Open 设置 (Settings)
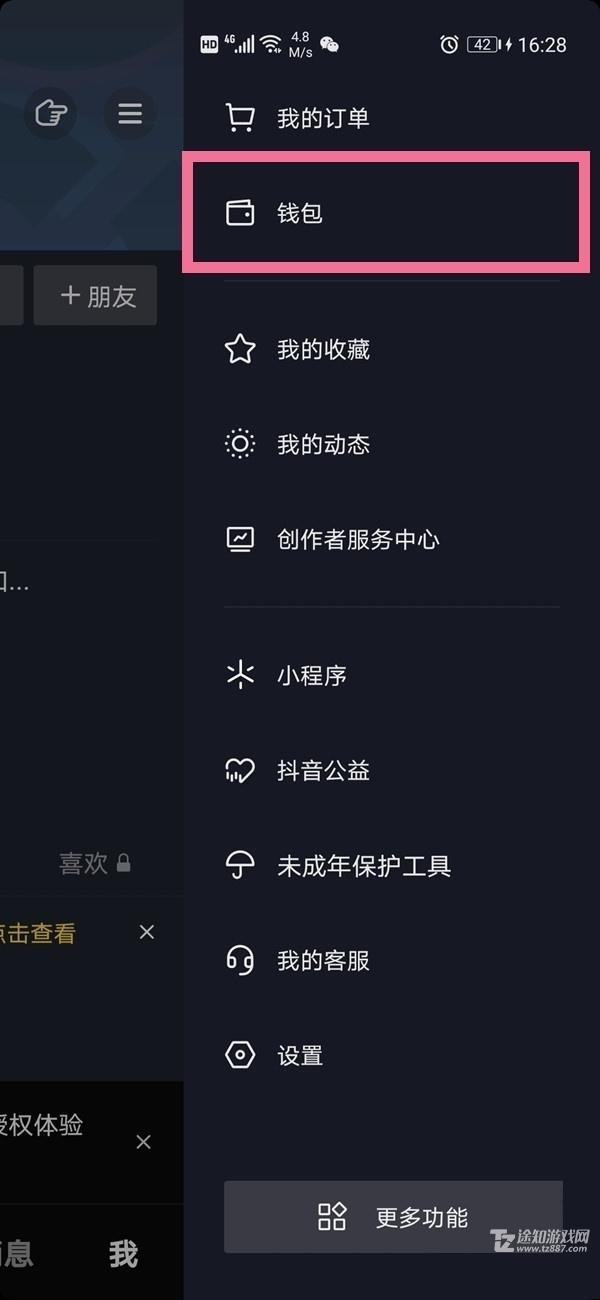 click(x=299, y=1056)
